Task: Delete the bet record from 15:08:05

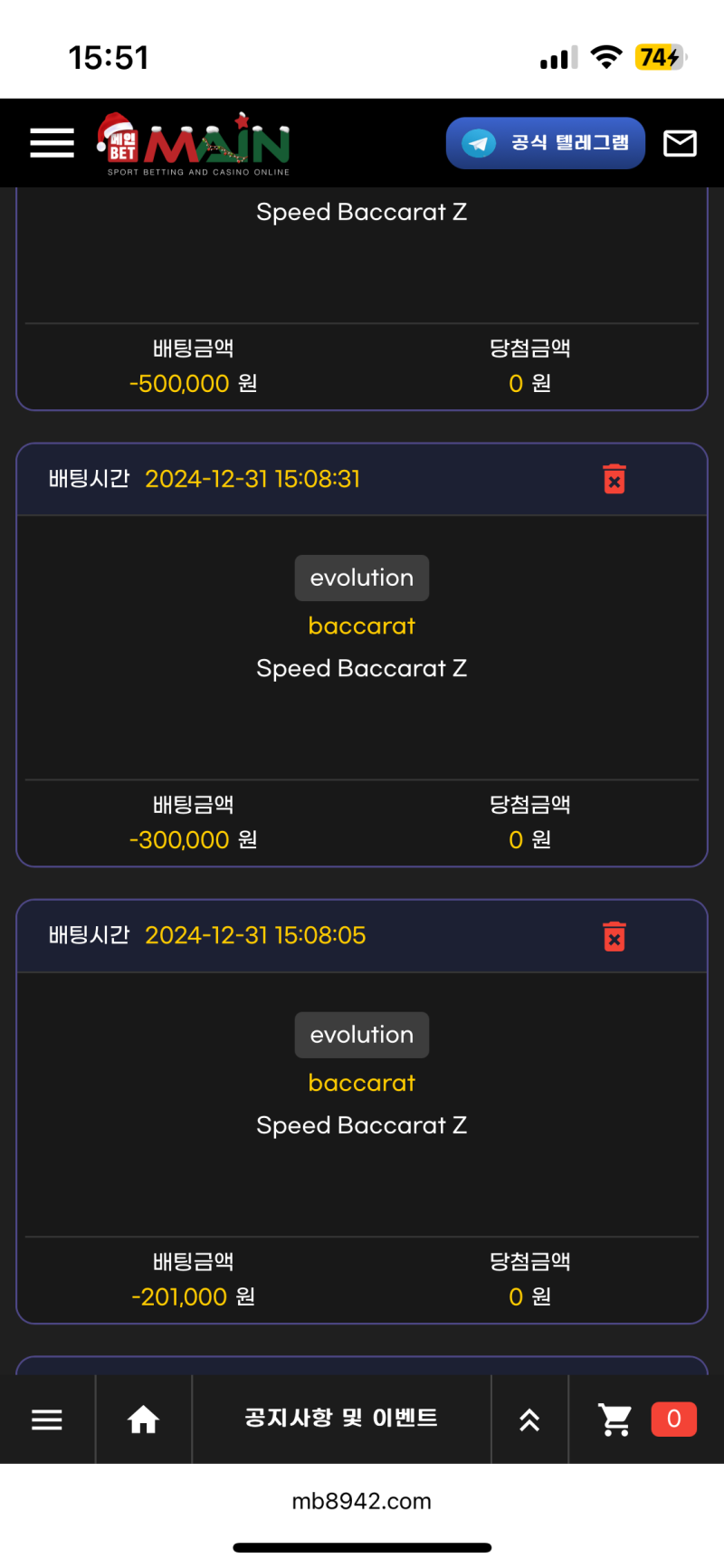Action: (x=614, y=936)
